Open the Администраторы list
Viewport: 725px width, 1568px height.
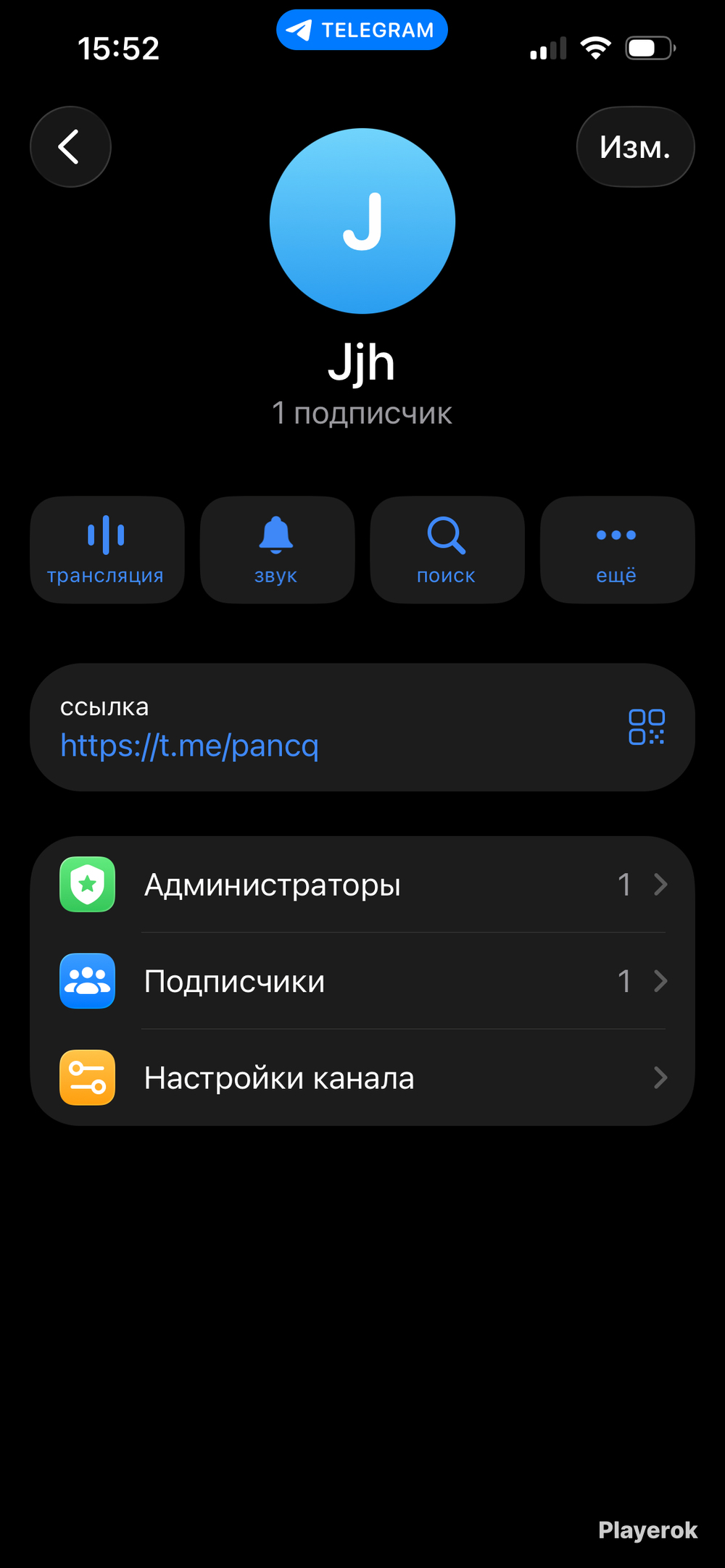362,885
